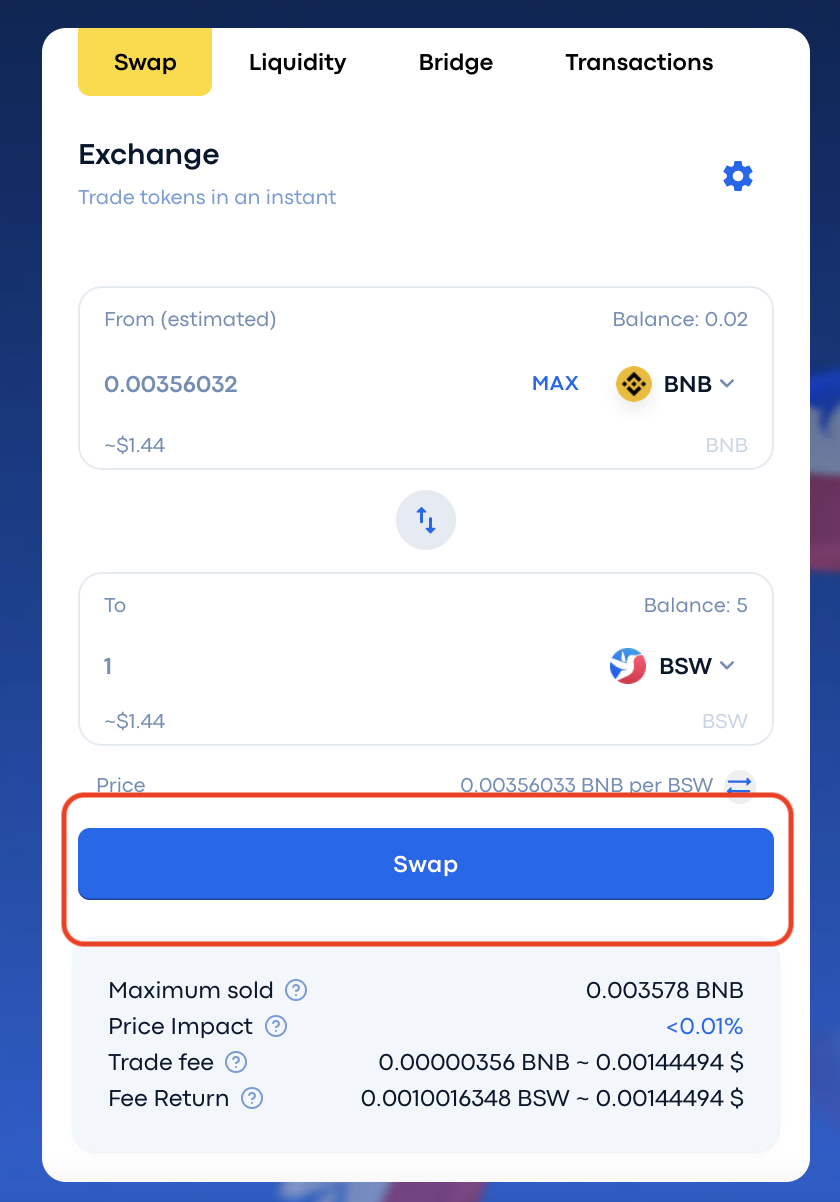Switch to the Bridge tab
This screenshot has width=840, height=1202.
(x=455, y=62)
